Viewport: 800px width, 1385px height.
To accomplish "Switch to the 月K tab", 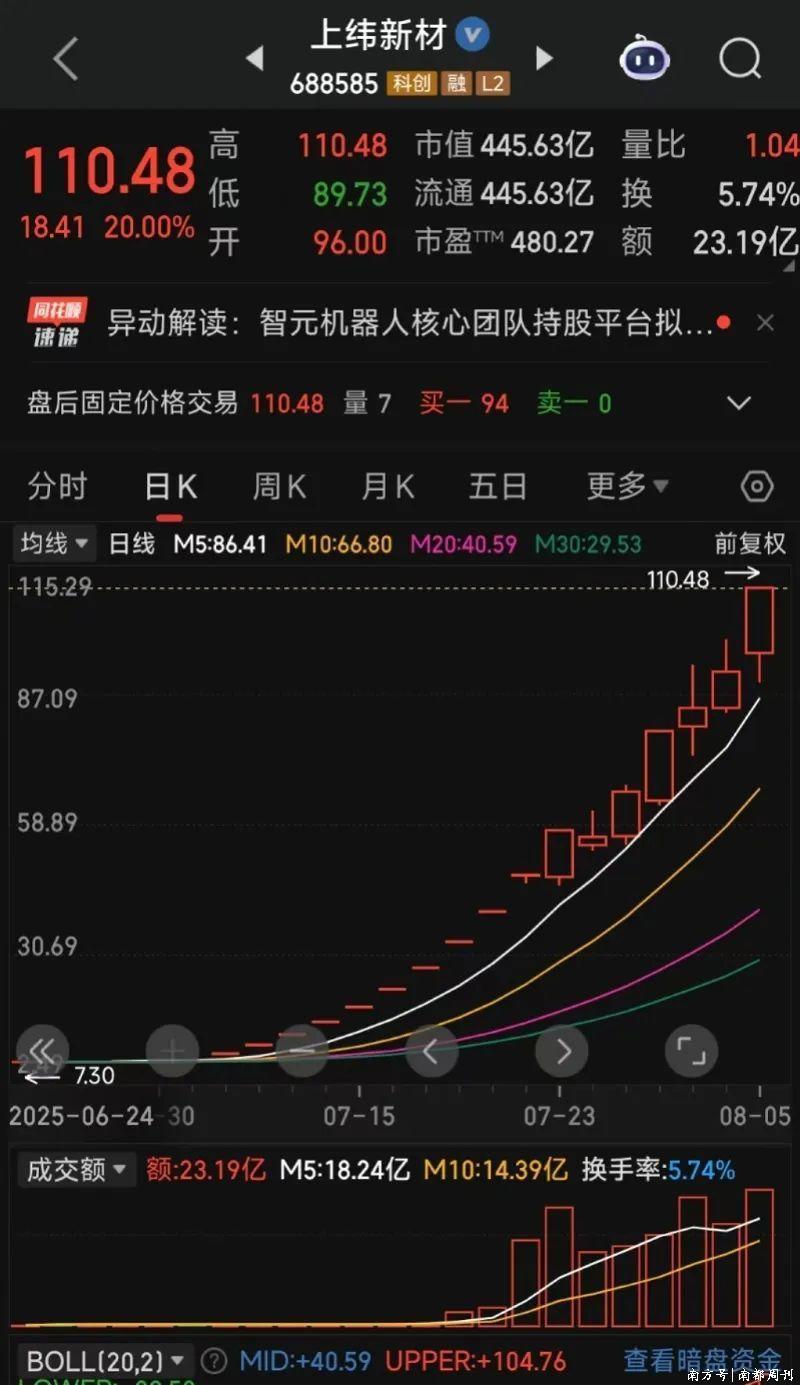I will (x=388, y=487).
